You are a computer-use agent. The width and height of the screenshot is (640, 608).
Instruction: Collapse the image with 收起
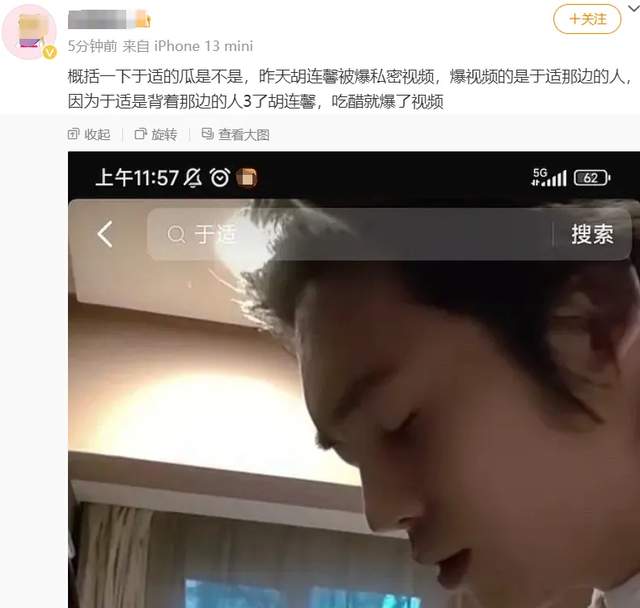pyautogui.click(x=88, y=134)
